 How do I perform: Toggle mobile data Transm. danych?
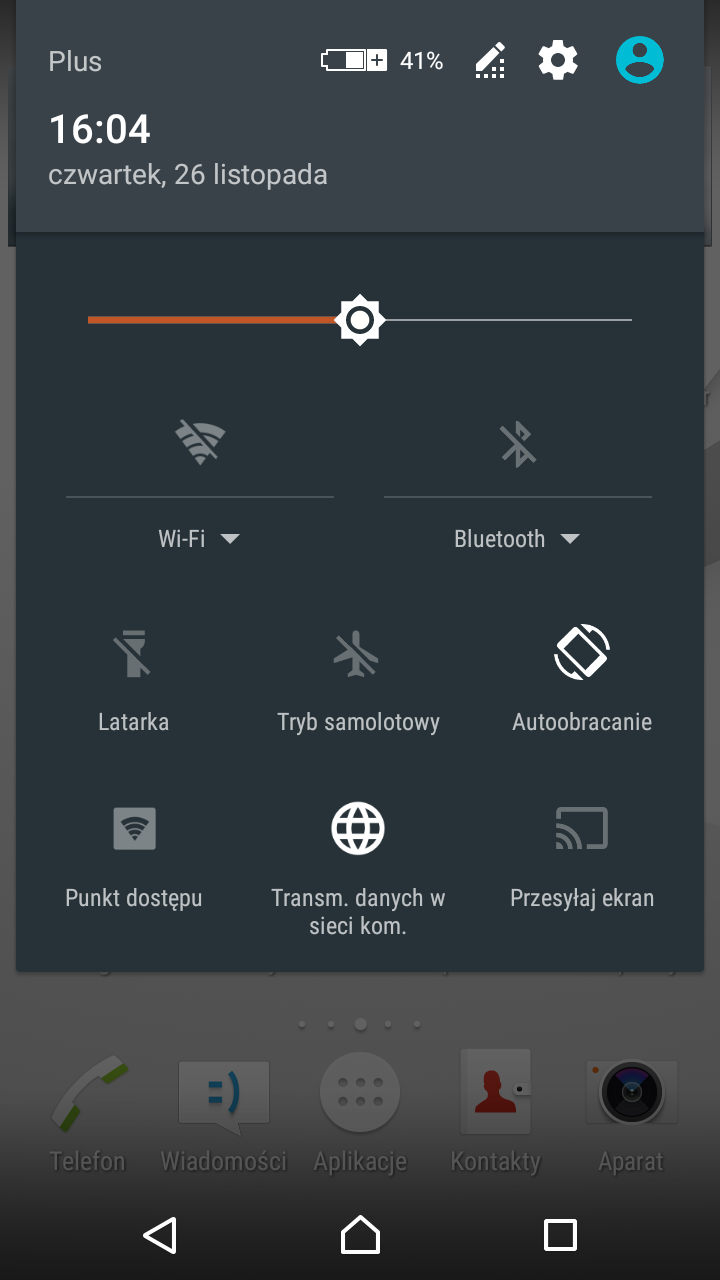(x=358, y=828)
